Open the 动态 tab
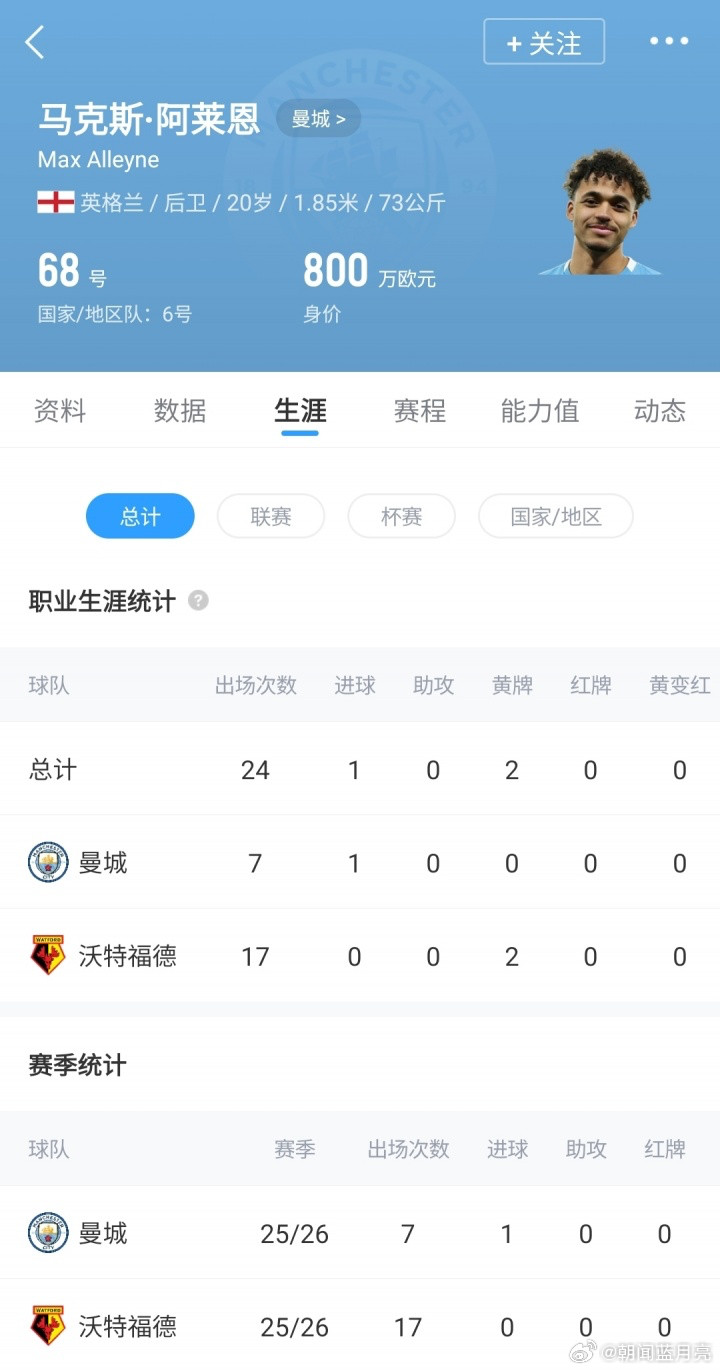 pos(659,410)
